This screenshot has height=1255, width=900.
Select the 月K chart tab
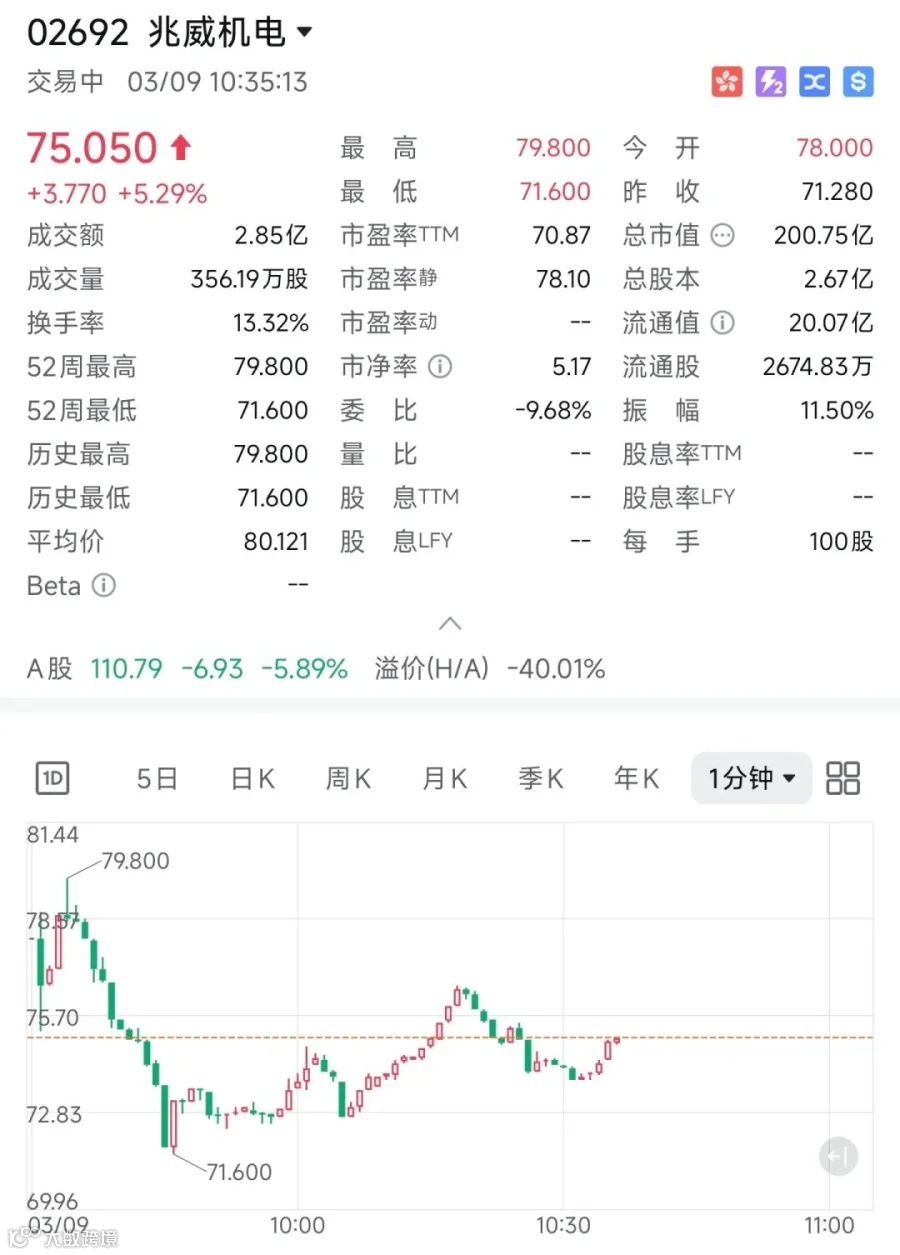click(x=445, y=778)
